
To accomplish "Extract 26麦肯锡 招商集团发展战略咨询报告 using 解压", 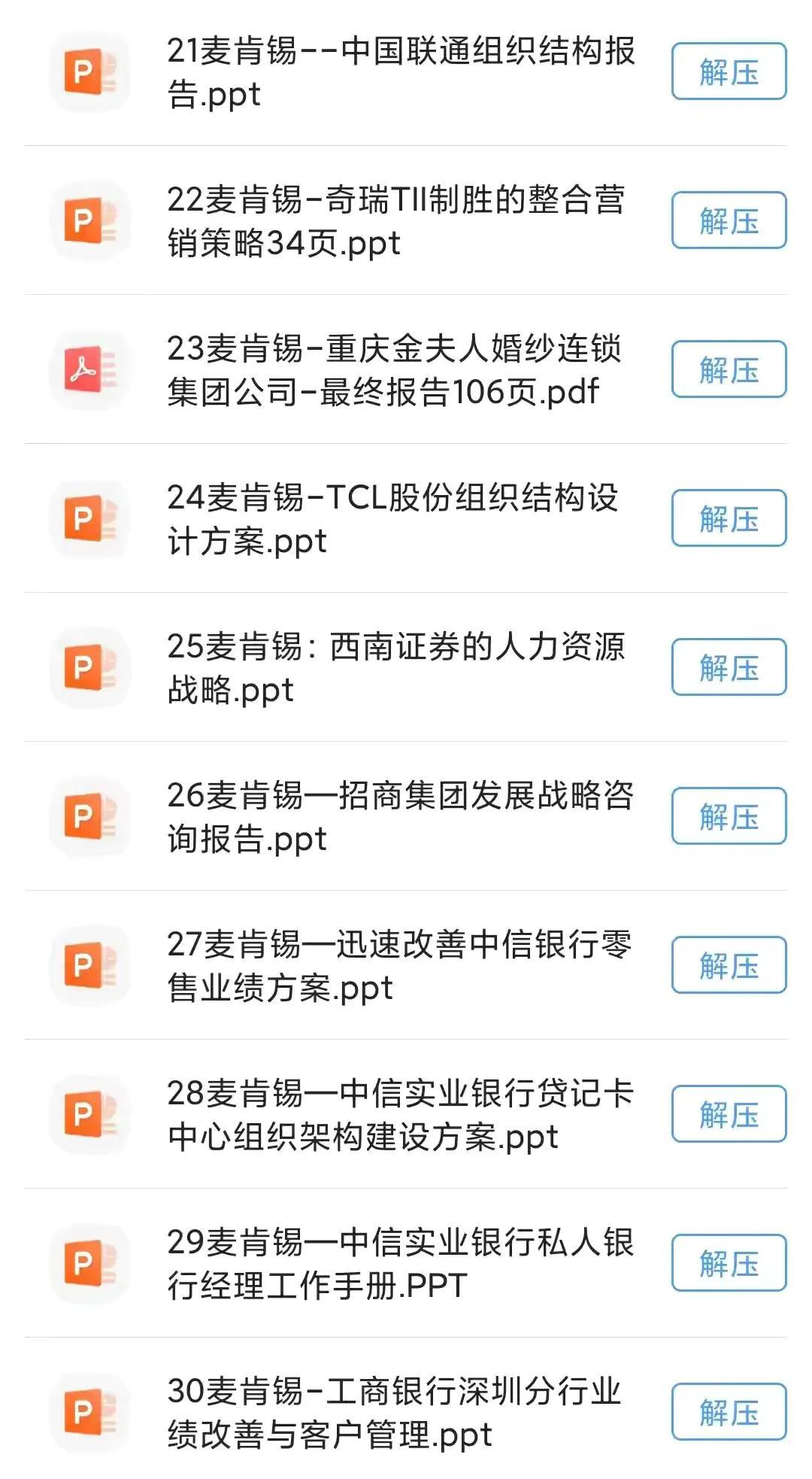I will tap(729, 816).
